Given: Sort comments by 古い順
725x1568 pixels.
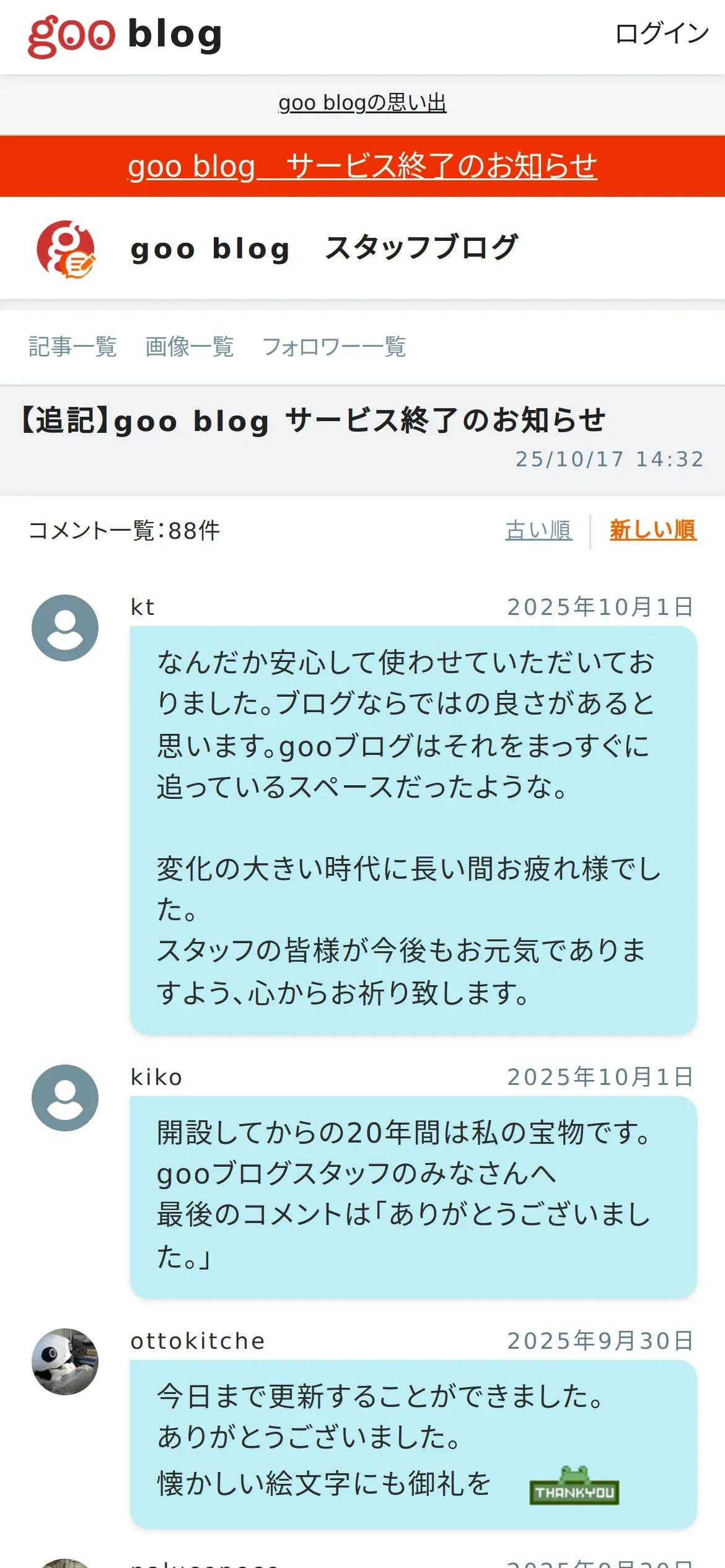Looking at the screenshot, I should 538,530.
